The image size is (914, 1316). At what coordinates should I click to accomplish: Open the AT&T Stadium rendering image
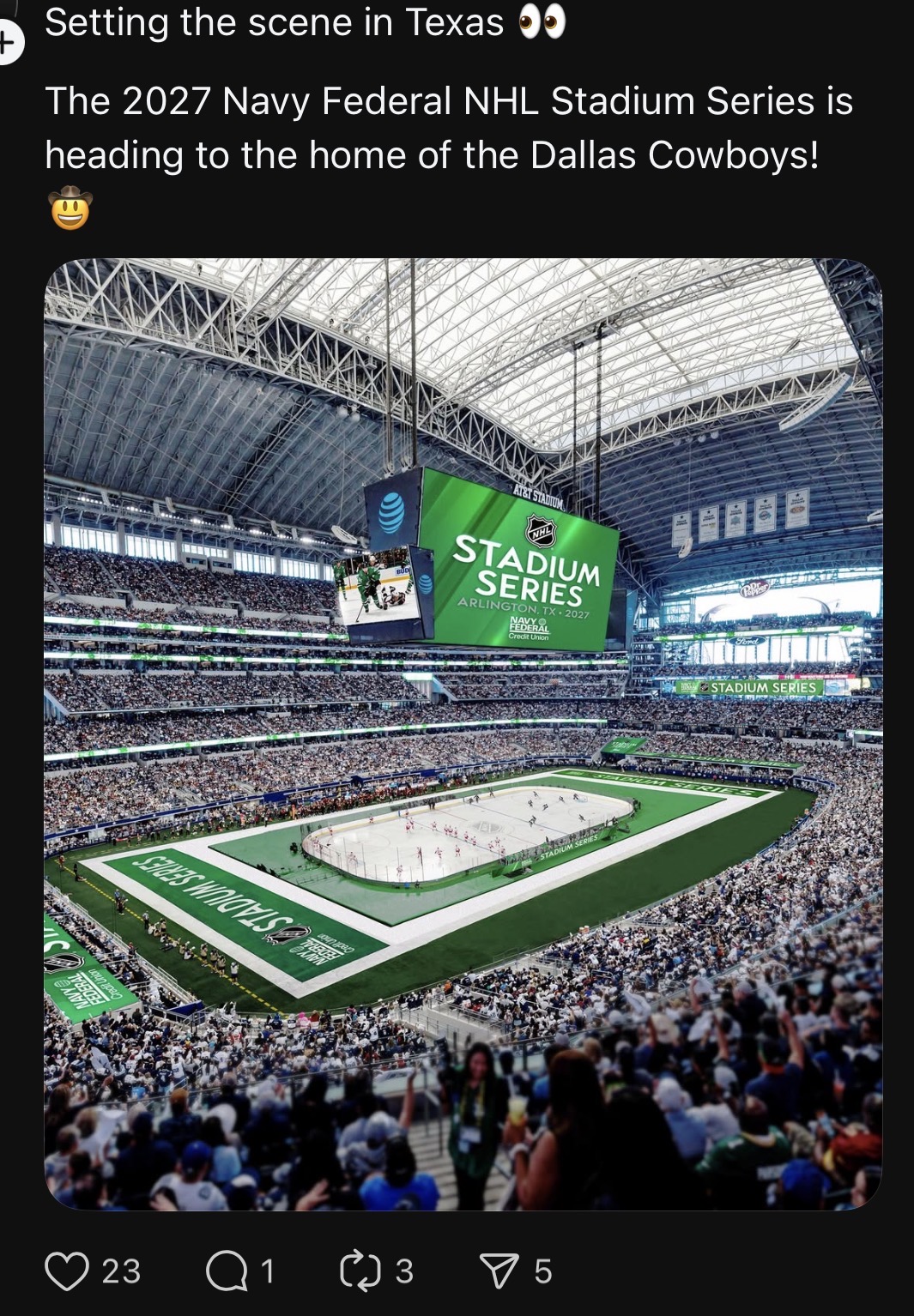(x=463, y=733)
